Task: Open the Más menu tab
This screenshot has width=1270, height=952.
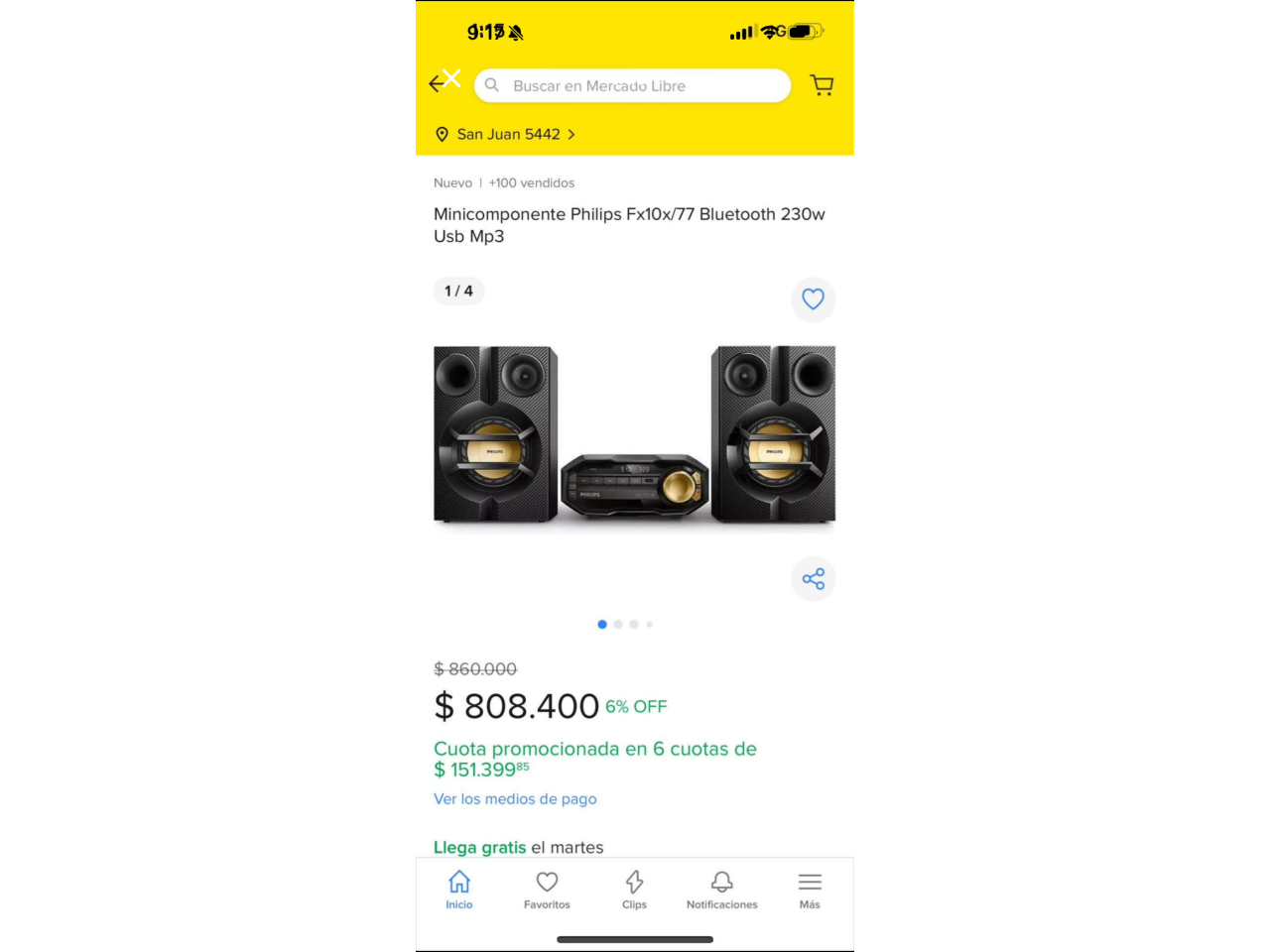Action: click(810, 890)
